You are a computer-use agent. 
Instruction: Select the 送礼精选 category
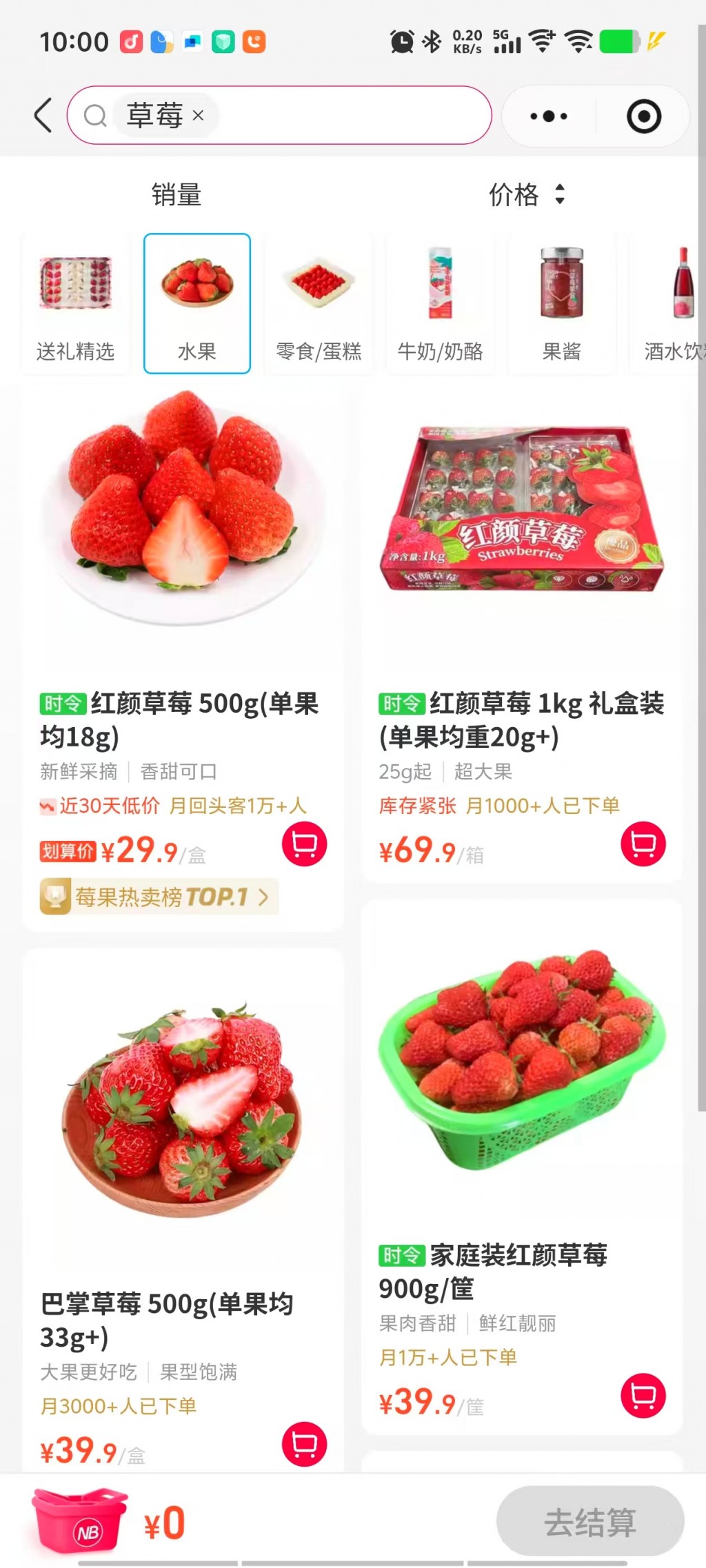click(x=76, y=304)
